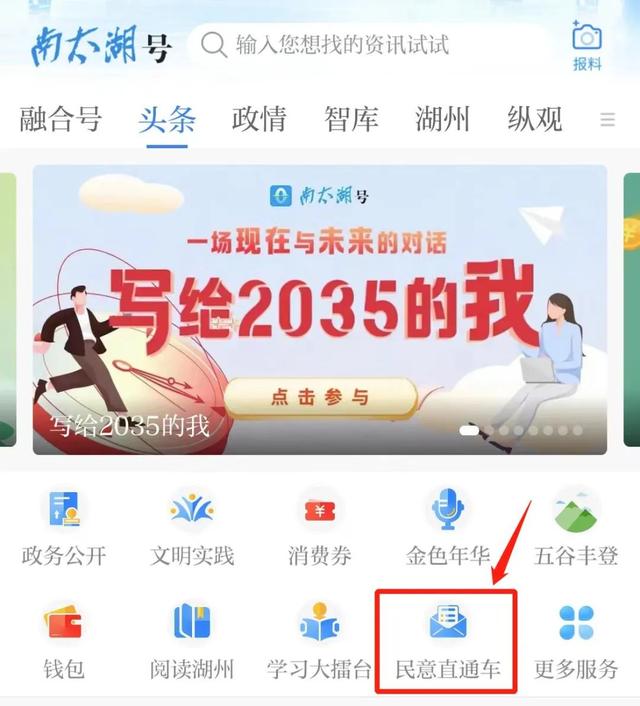The image size is (640, 706).
Task: Open the channel list menu icon
Action: (x=607, y=120)
